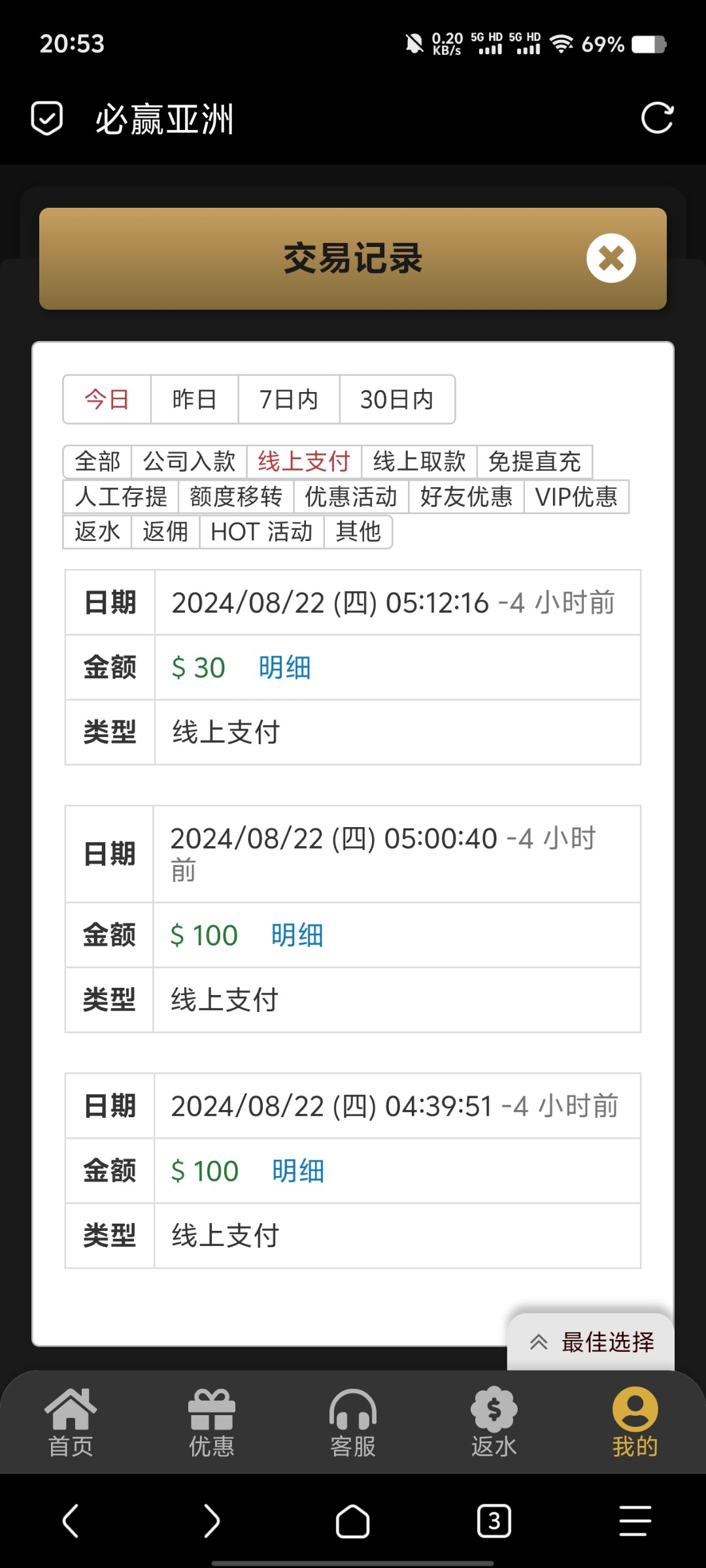
Task: Show 优惠活动 records
Action: point(351,497)
